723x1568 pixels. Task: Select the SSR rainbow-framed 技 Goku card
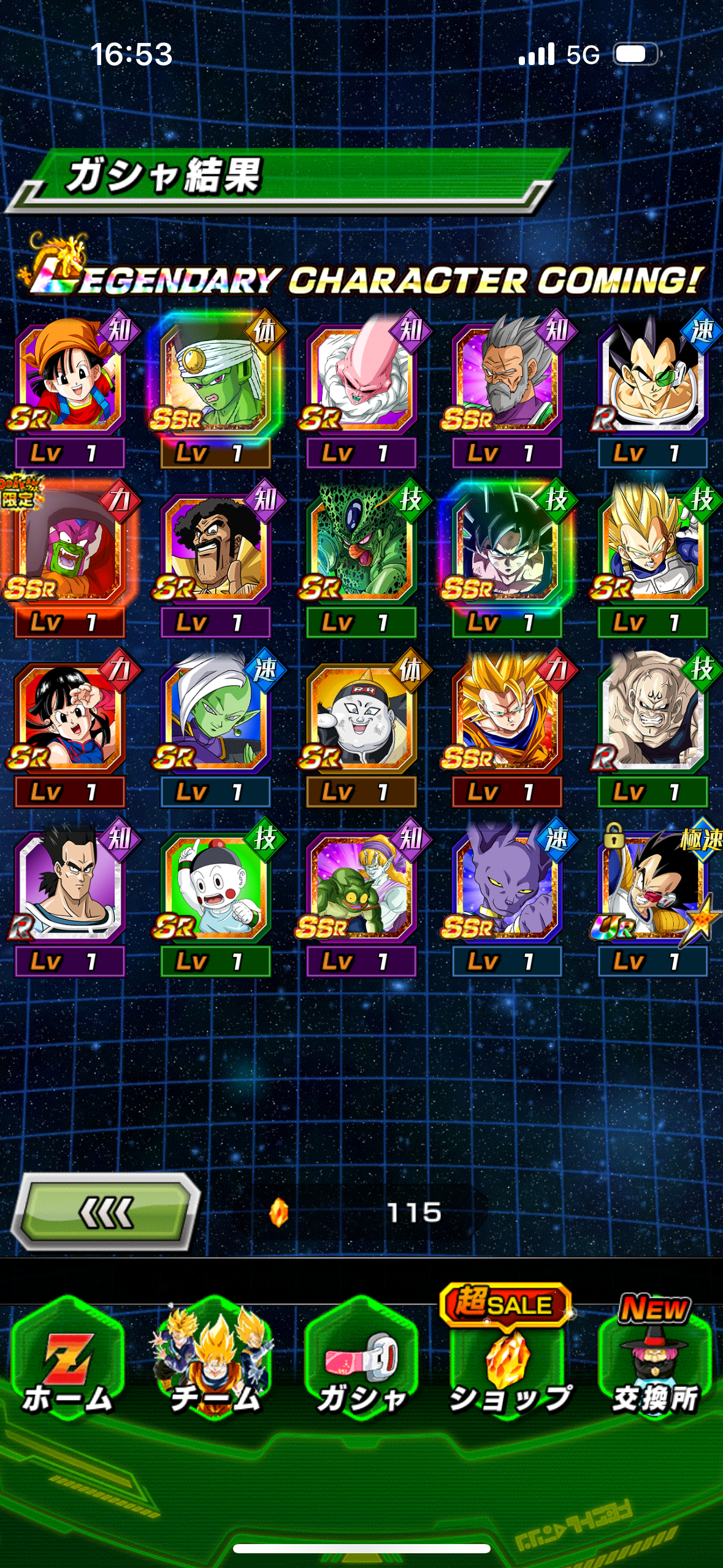coord(507,544)
